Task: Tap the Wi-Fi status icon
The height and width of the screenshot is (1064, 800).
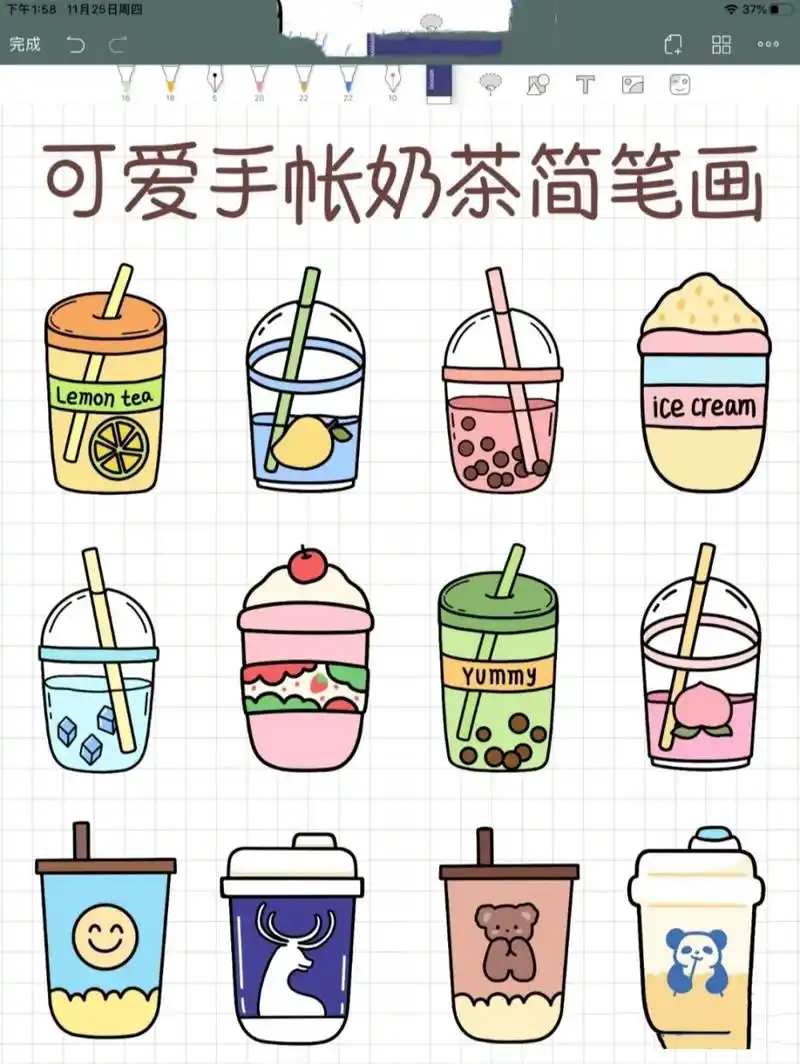Action: (x=730, y=10)
